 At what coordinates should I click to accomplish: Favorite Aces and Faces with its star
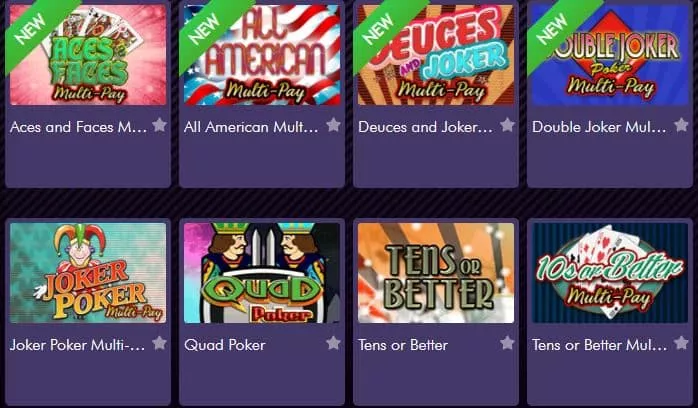click(x=159, y=126)
